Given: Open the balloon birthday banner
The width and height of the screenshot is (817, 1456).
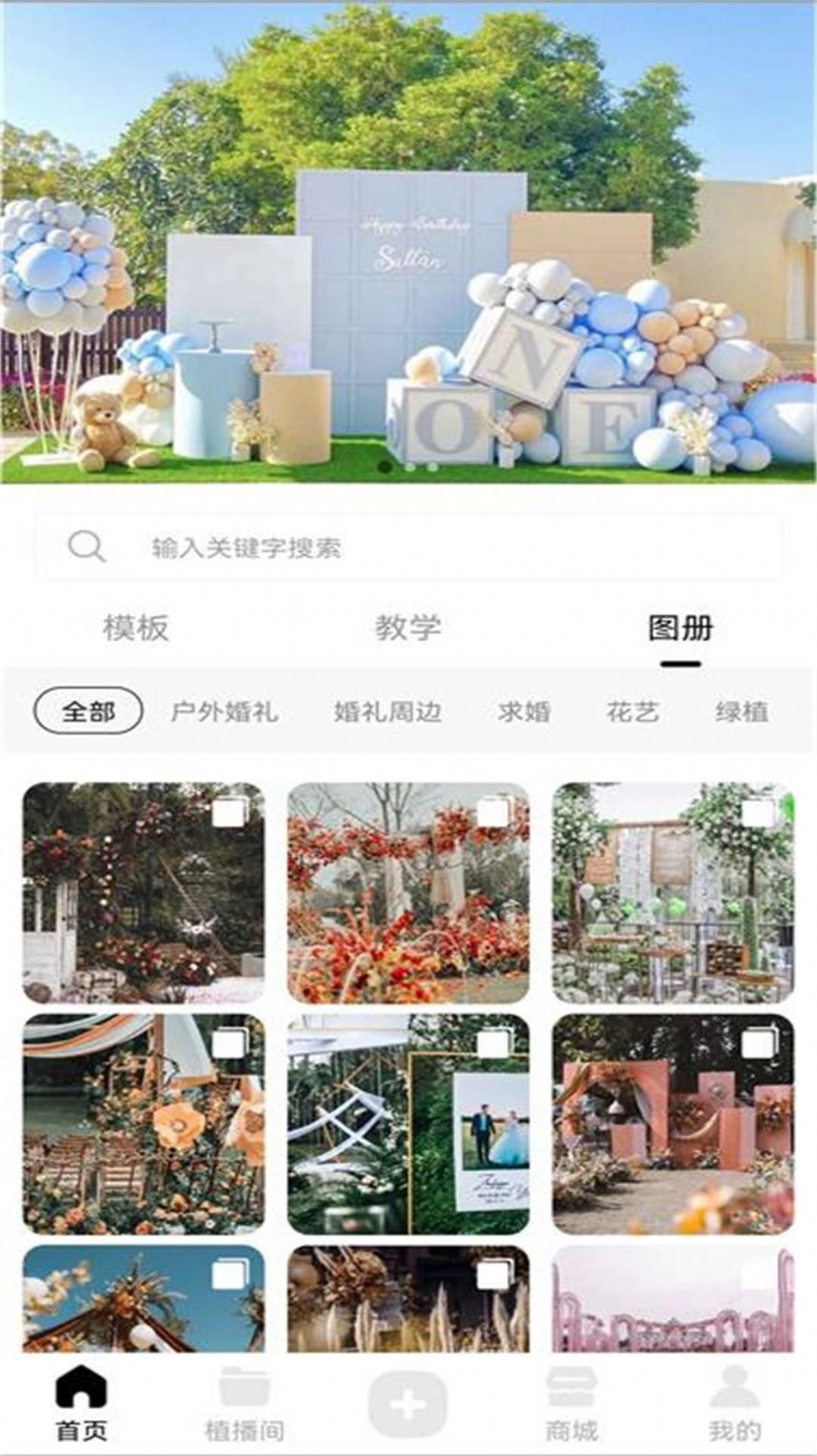Looking at the screenshot, I should (x=408, y=242).
